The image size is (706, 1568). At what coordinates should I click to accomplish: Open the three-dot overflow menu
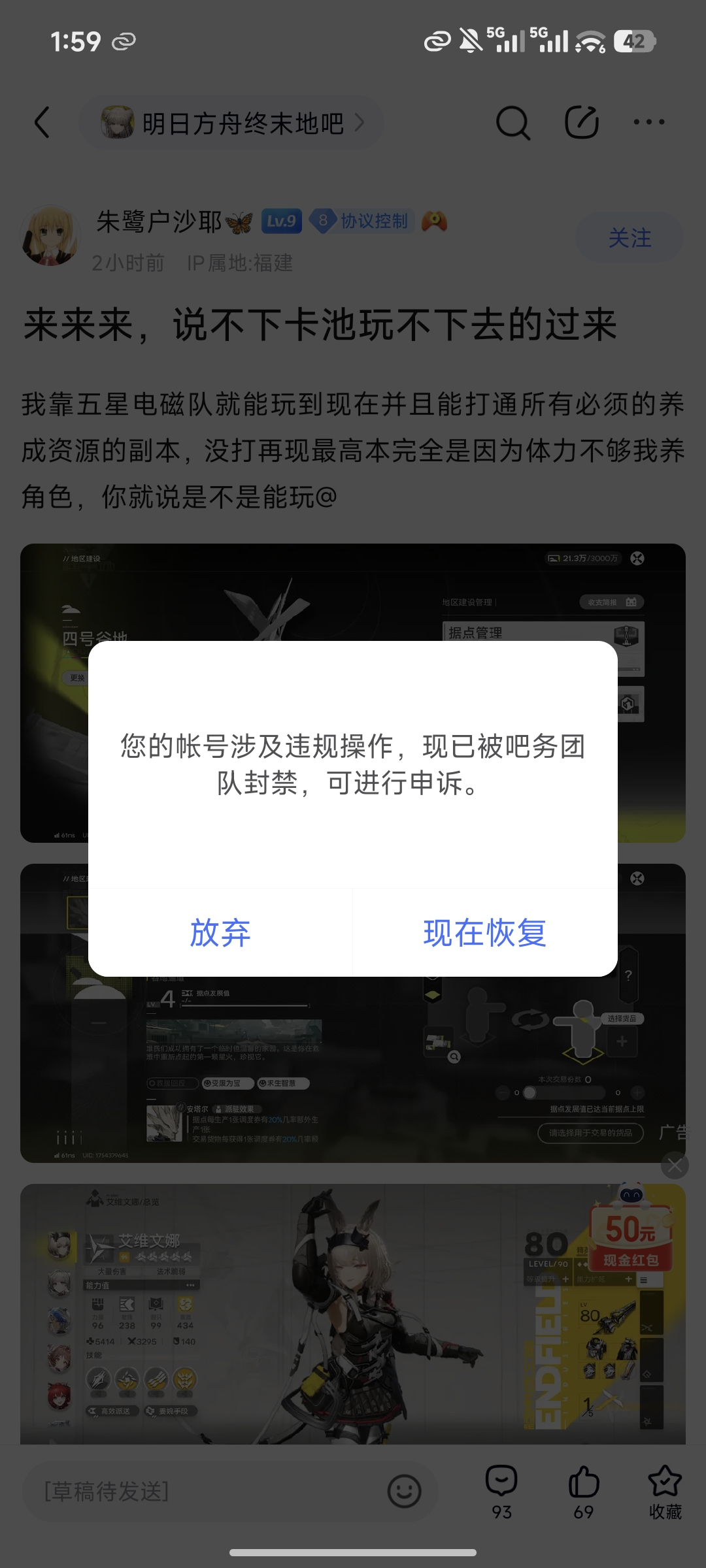point(649,122)
